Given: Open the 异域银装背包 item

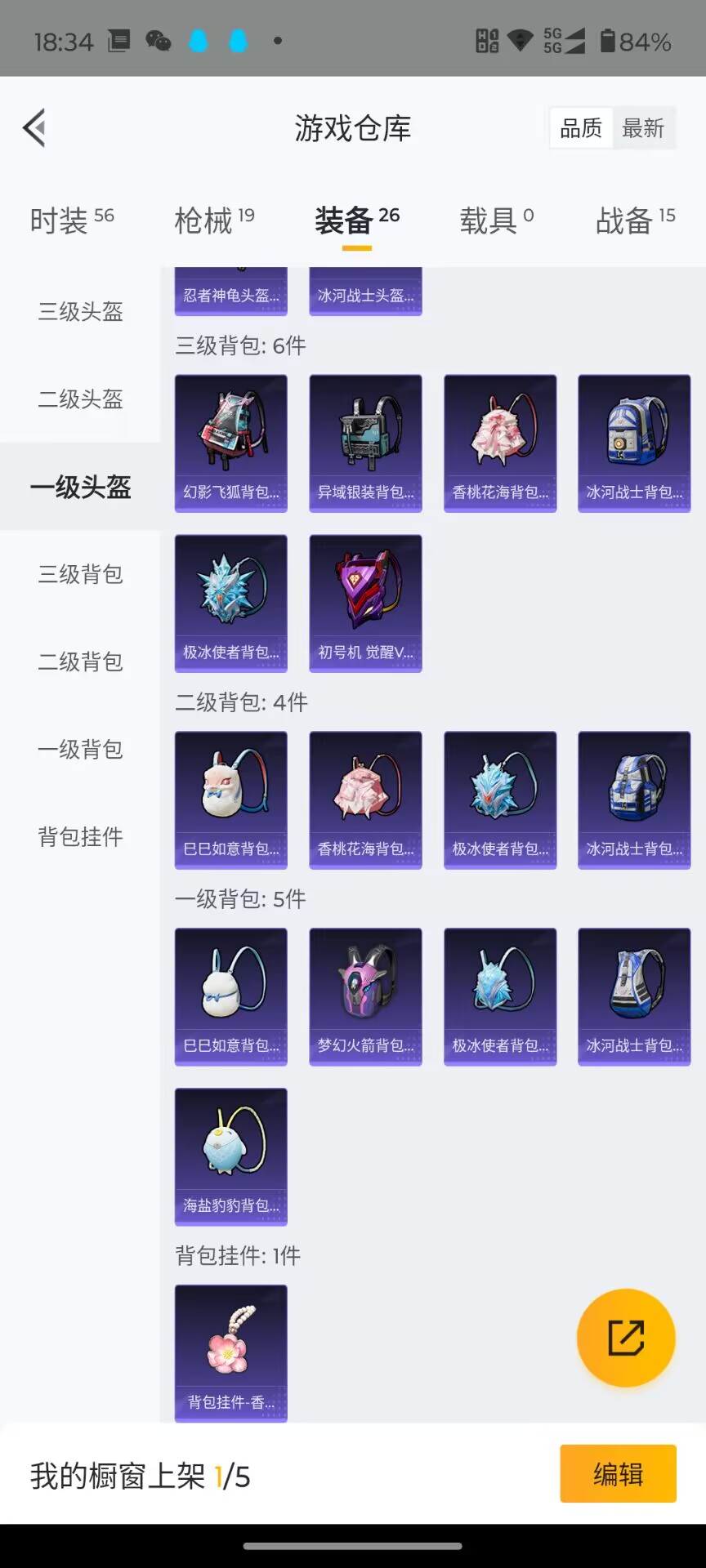Looking at the screenshot, I should pos(365,443).
